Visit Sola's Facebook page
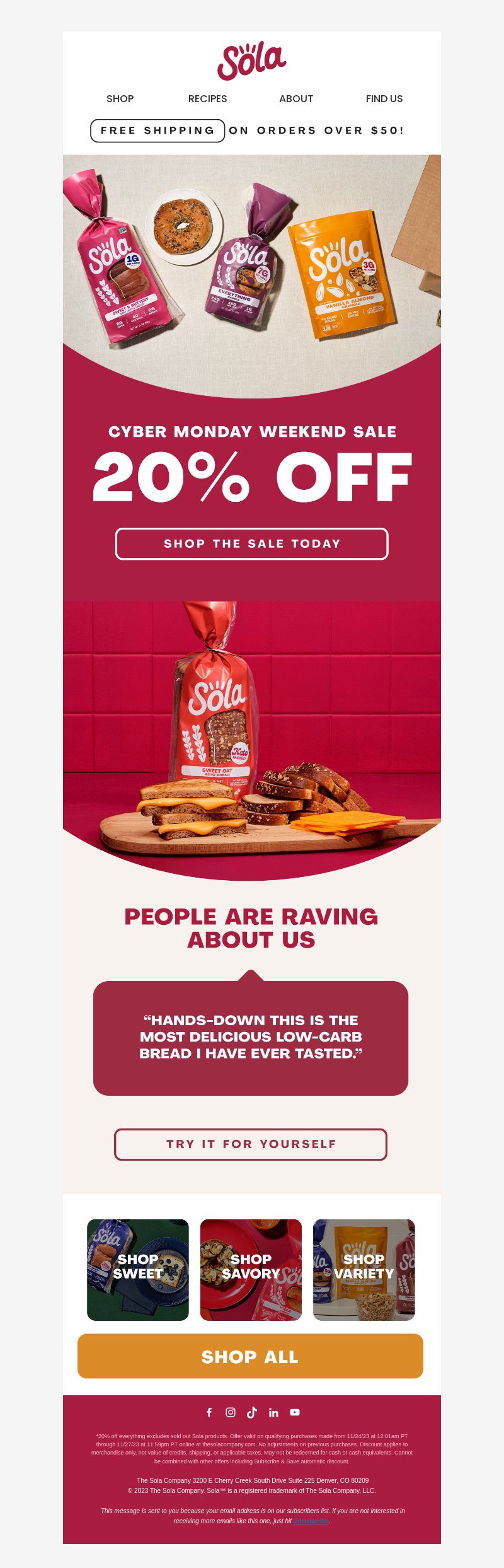 [x=210, y=1412]
